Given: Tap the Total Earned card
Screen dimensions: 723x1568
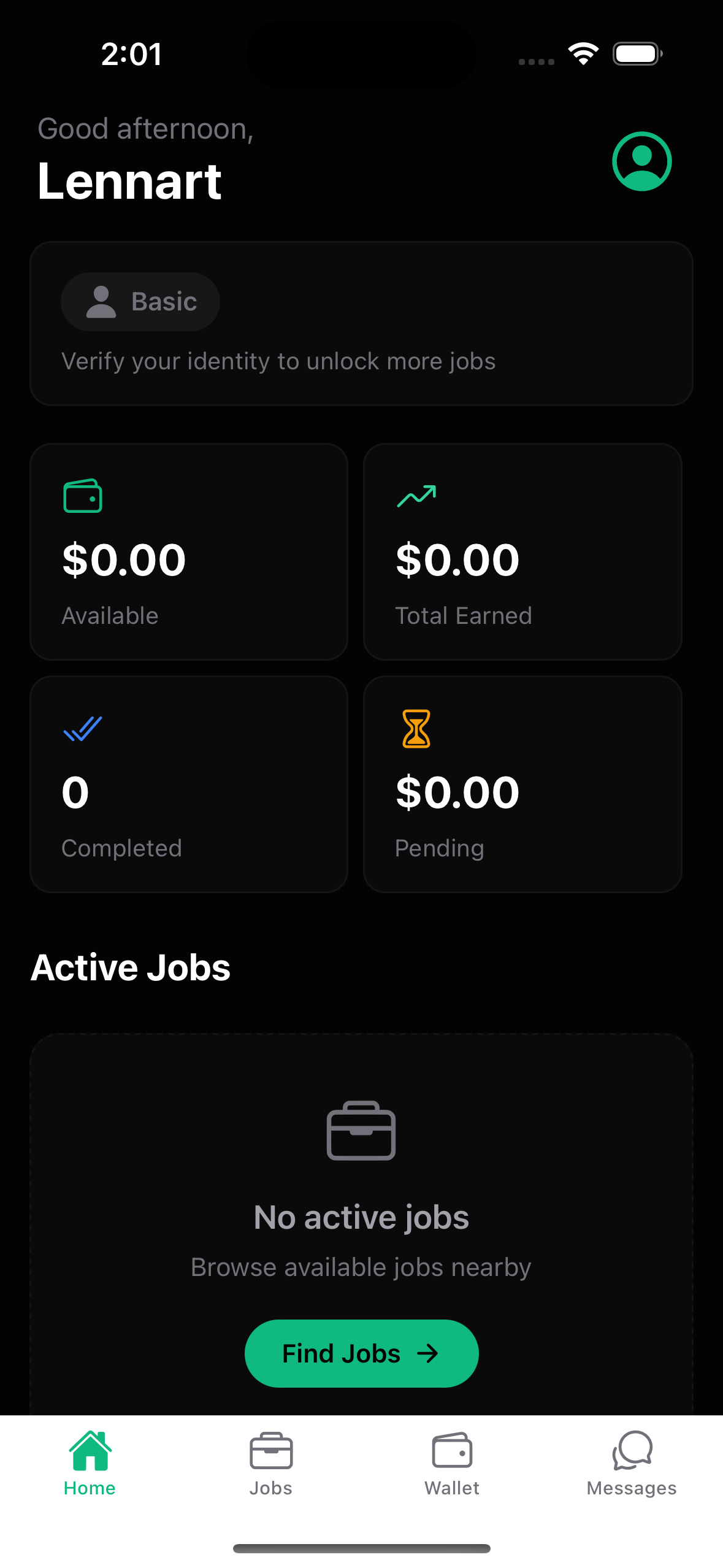Looking at the screenshot, I should coord(522,553).
